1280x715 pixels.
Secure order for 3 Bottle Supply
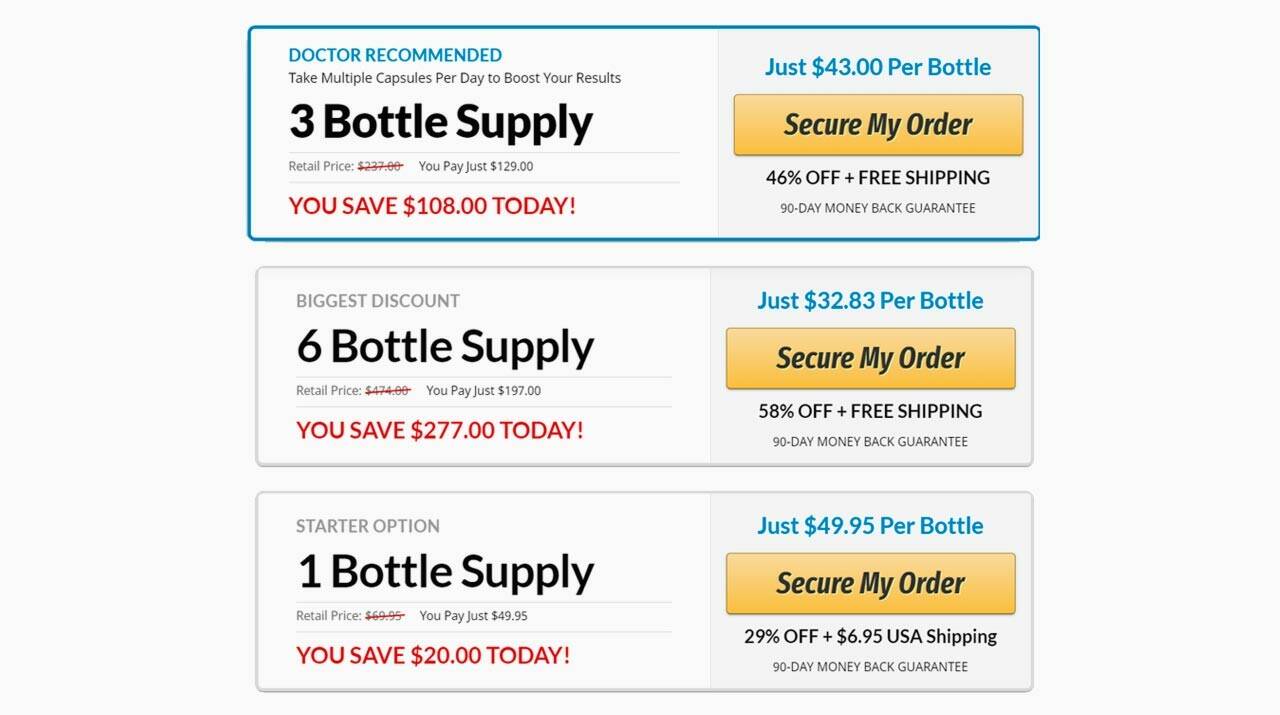(878, 125)
